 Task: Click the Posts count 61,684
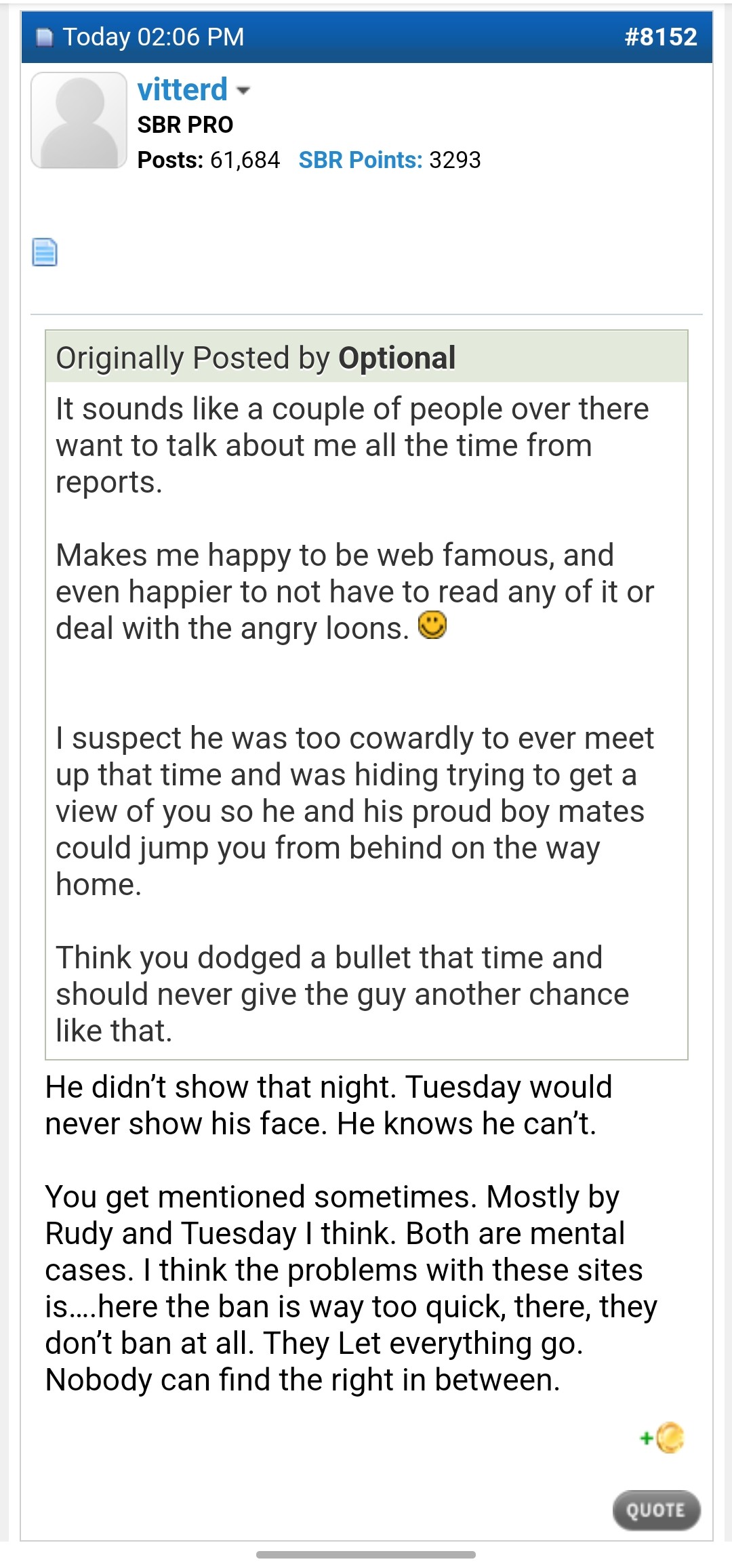point(245,161)
